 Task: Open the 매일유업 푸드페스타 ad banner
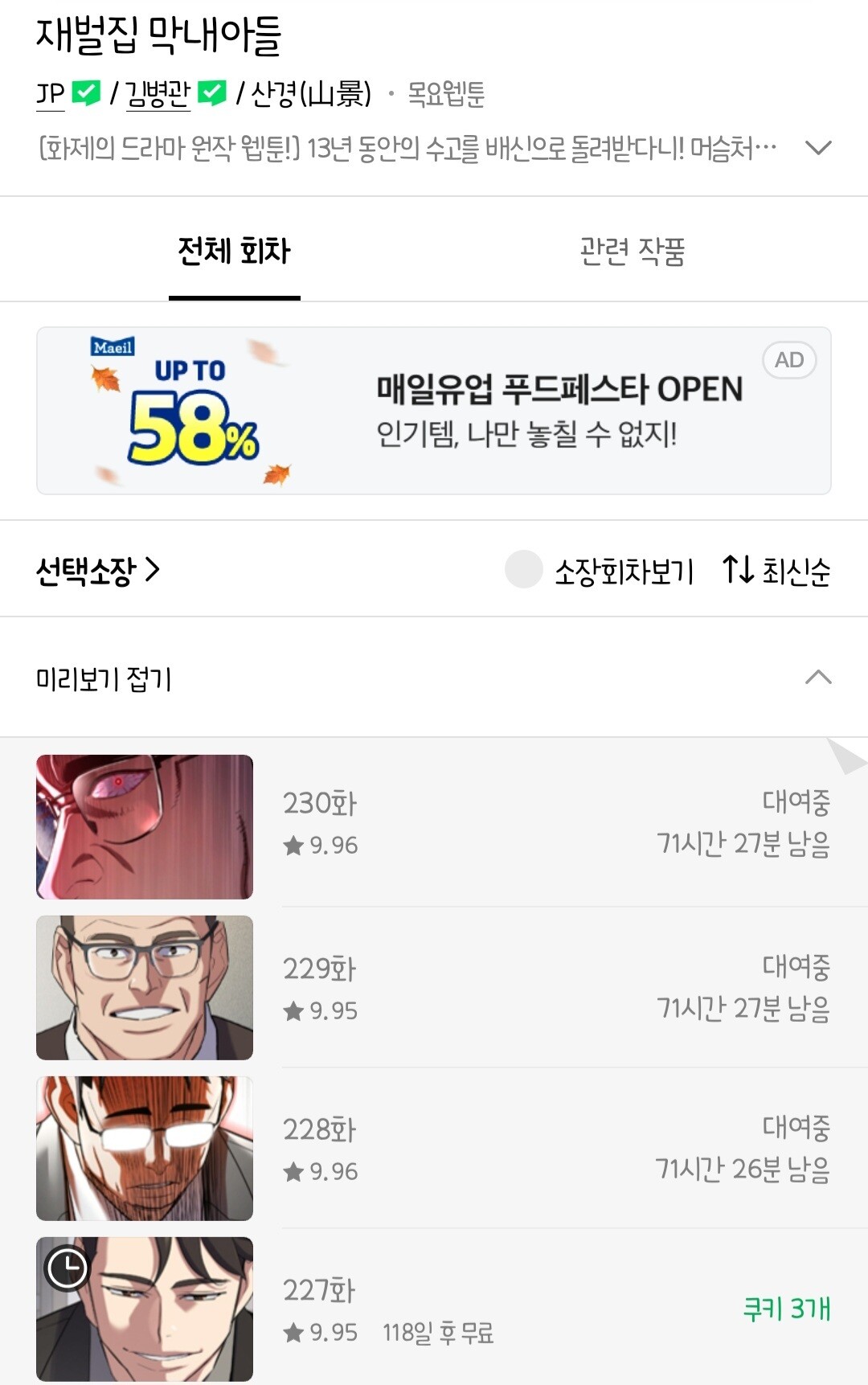click(434, 411)
